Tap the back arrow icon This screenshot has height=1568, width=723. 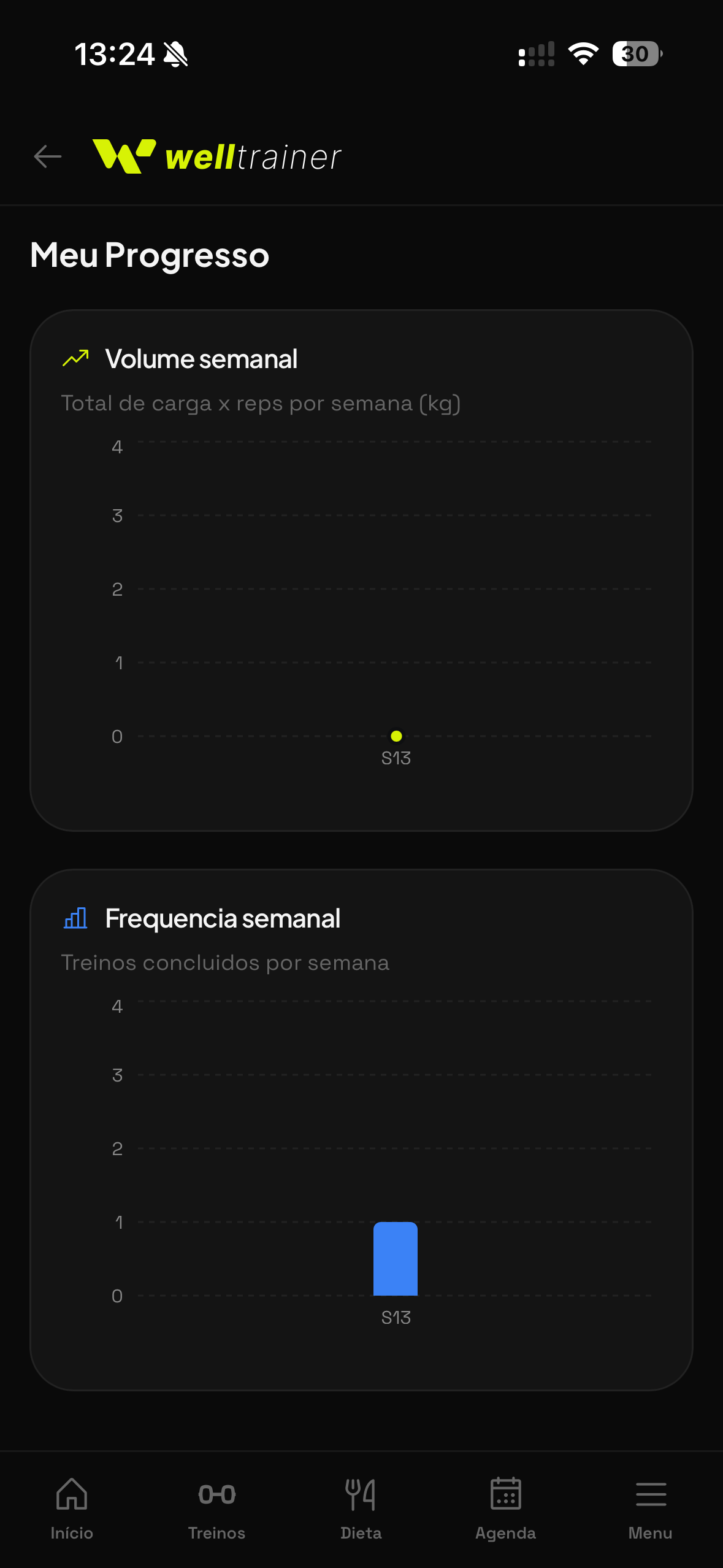[47, 156]
